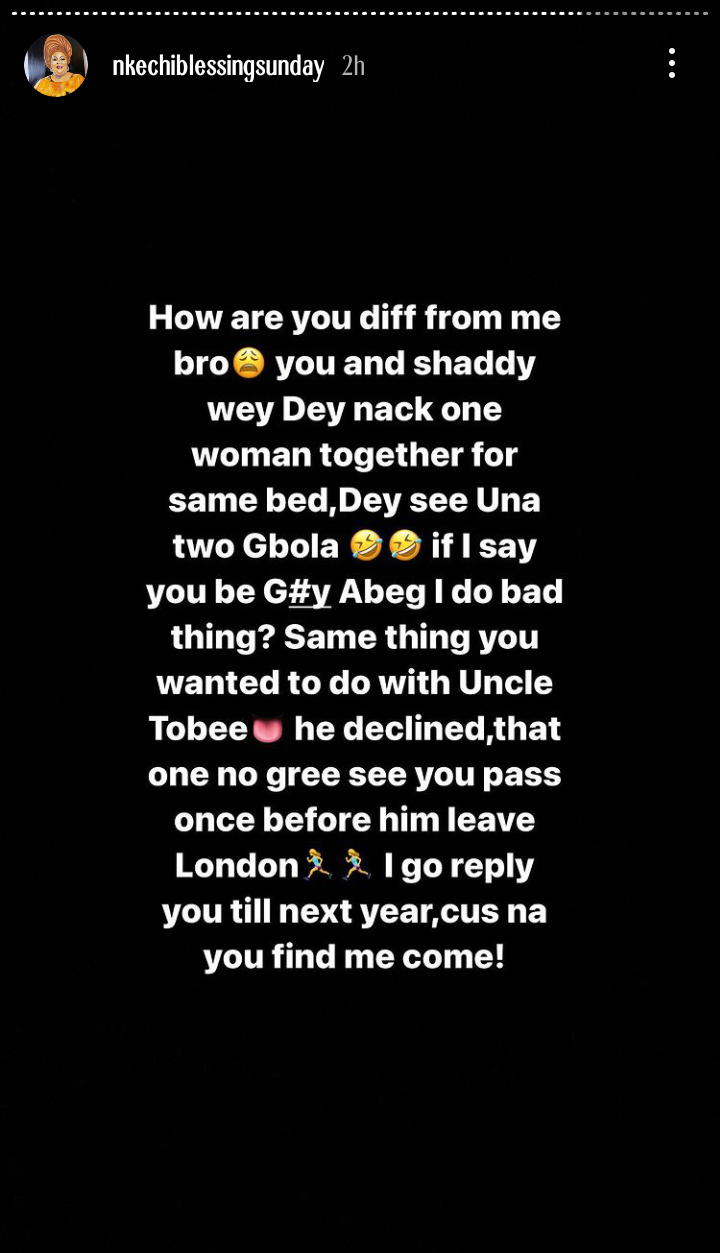
Task: Tap the nkechiblessingsunday username
Action: pos(218,66)
